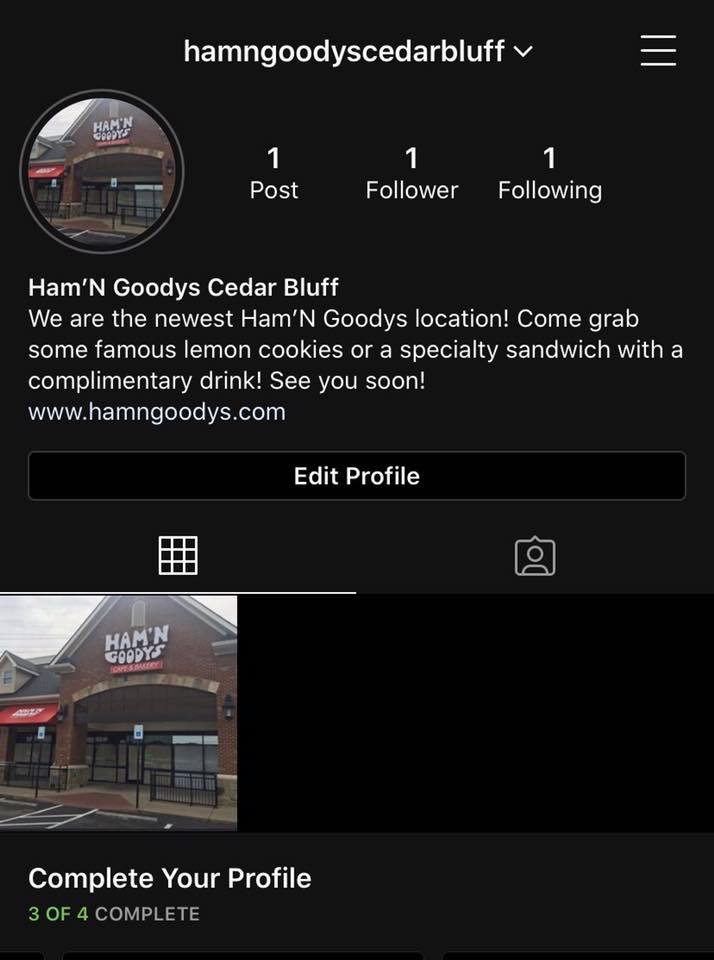Expand the hamngoodyscedarbluff account switcher
Viewport: 714px width, 960px height.
tap(357, 51)
